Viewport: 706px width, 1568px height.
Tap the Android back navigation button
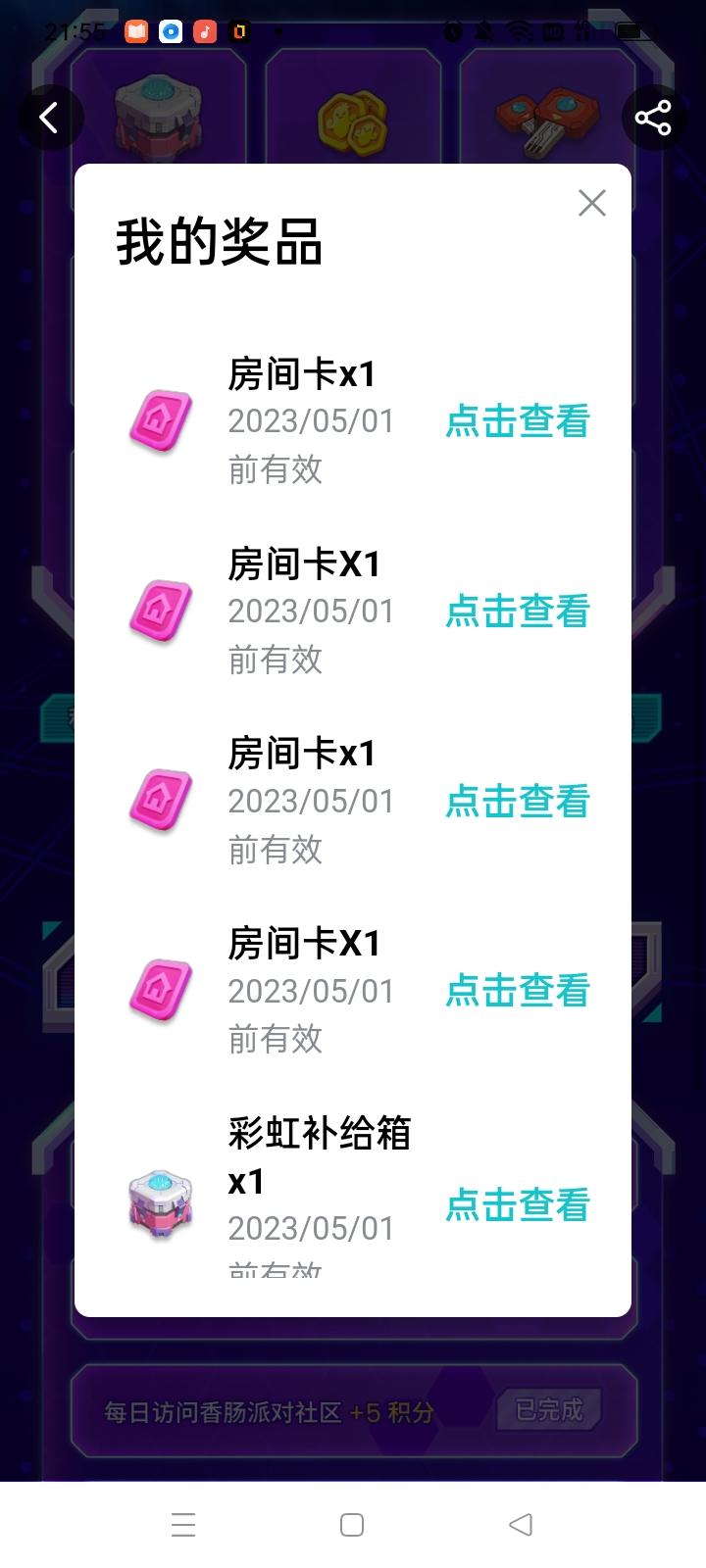click(521, 1525)
